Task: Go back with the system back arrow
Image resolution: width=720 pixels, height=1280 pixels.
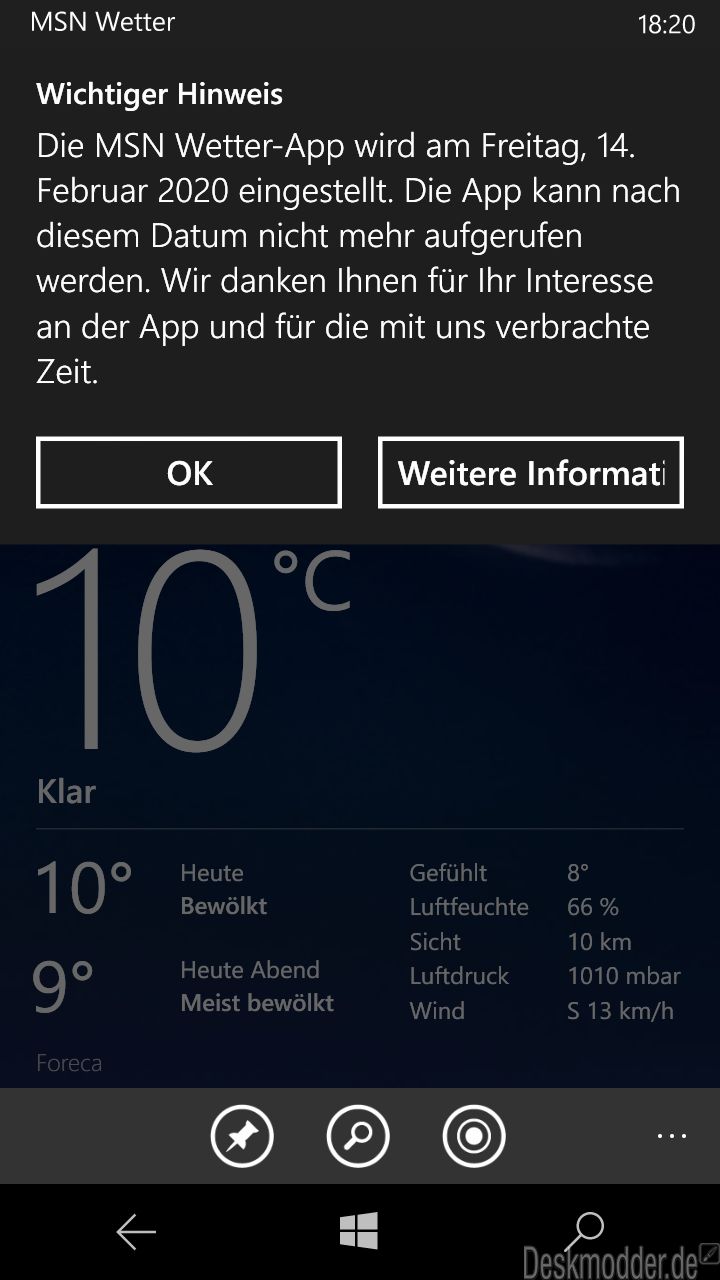Action: click(136, 1232)
